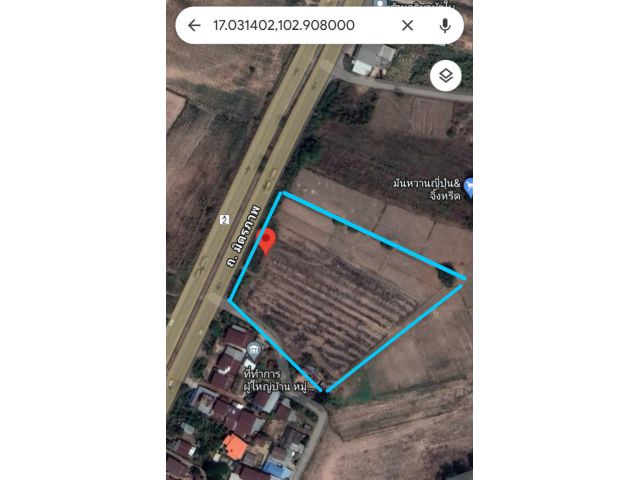Open the map layers button

pyautogui.click(x=446, y=75)
